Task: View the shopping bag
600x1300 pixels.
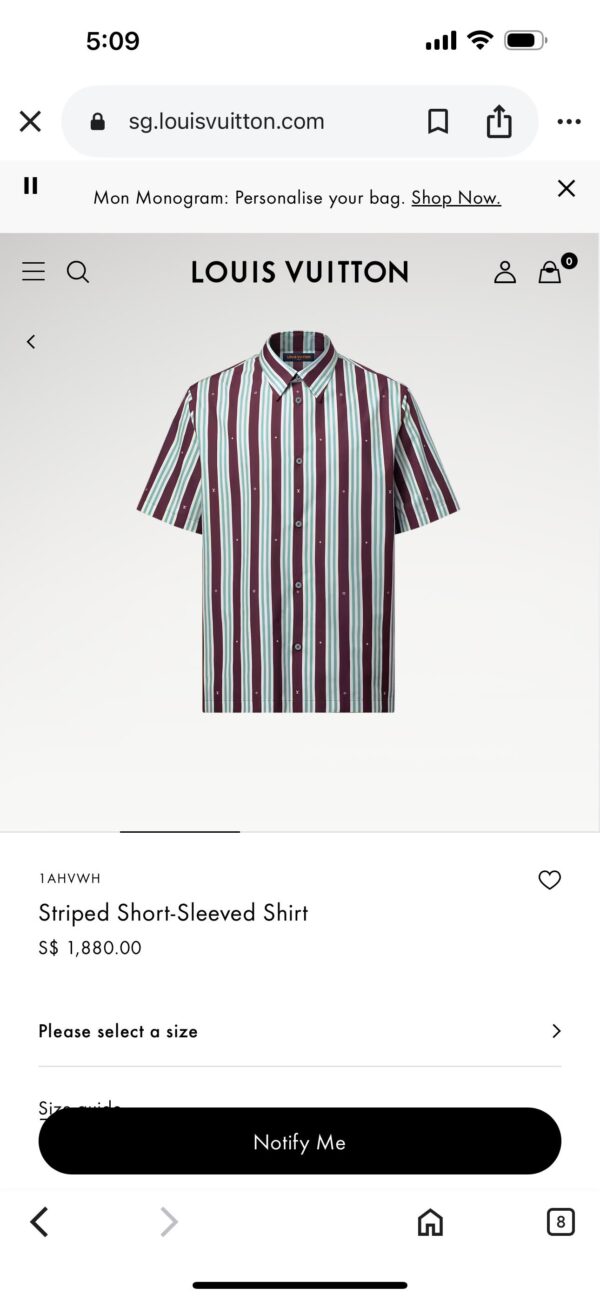Action: tap(550, 272)
